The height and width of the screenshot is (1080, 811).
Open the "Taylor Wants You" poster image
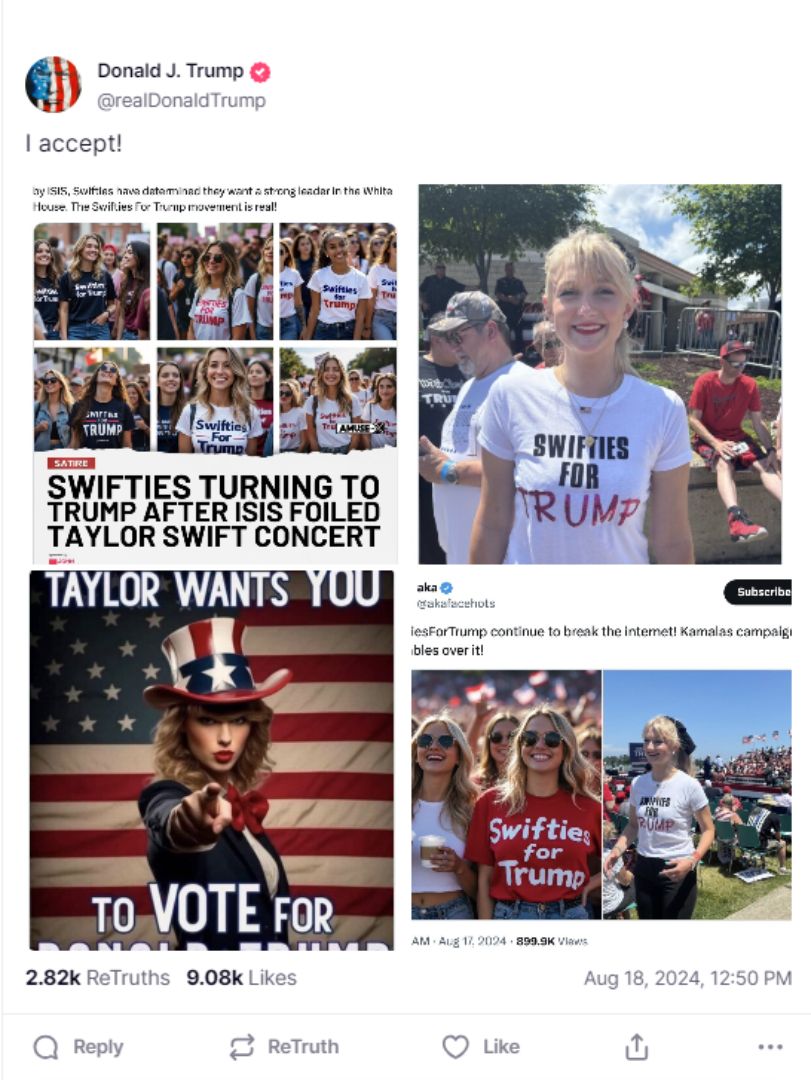(212, 760)
